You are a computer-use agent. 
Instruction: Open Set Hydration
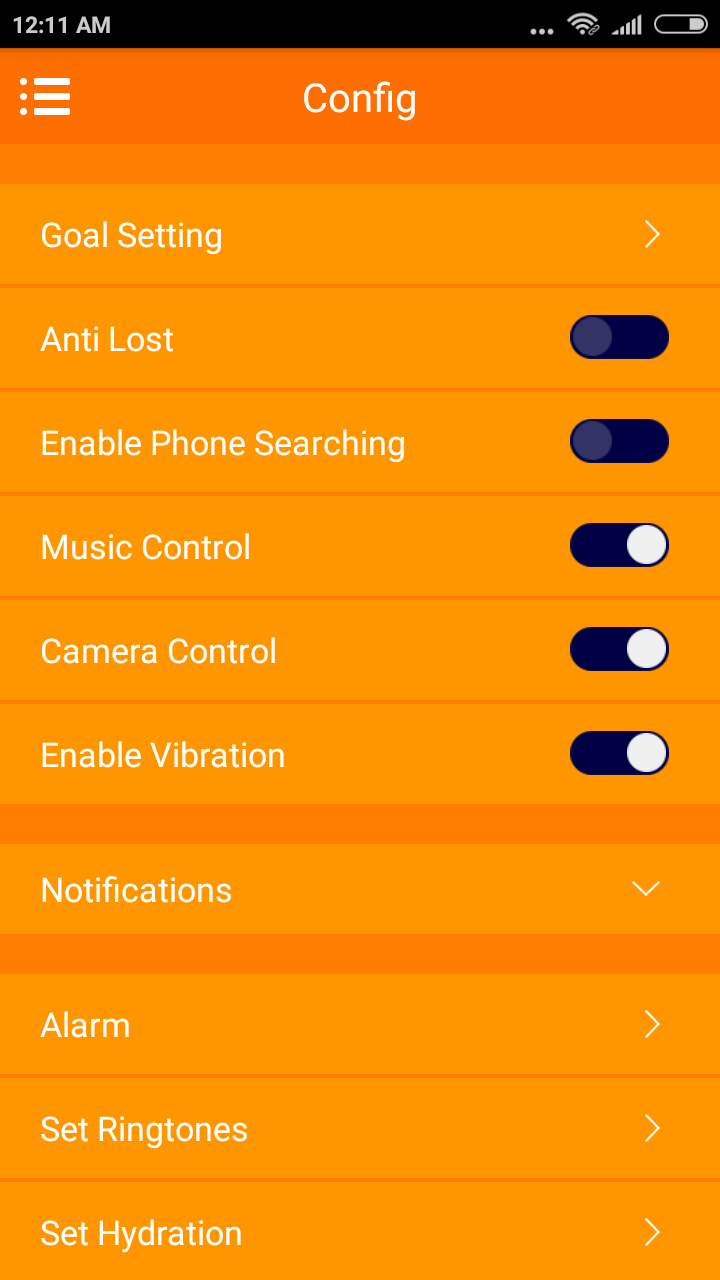[360, 1233]
